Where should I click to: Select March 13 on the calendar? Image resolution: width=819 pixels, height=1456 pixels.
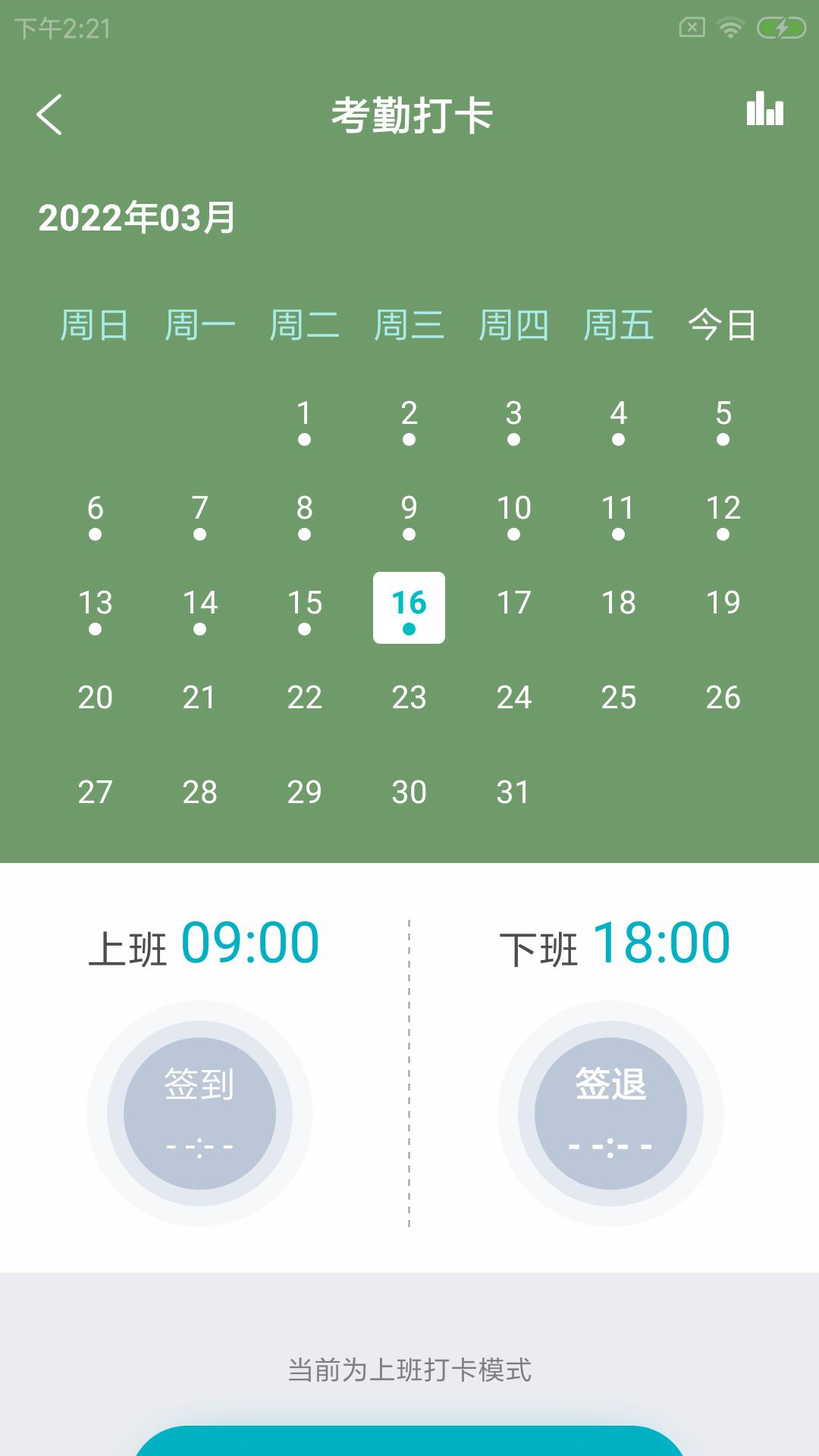tap(95, 603)
